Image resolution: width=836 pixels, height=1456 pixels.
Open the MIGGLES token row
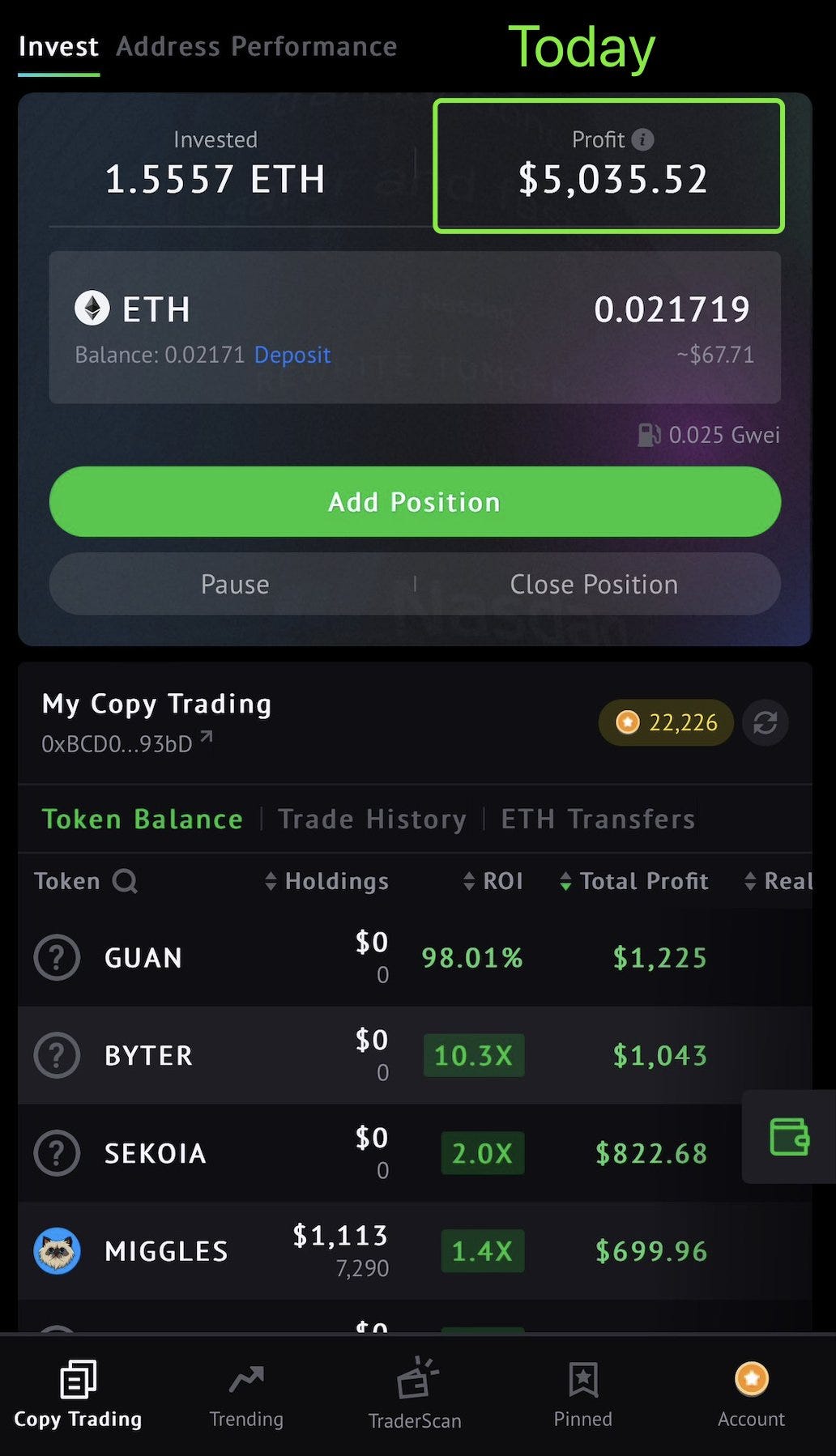click(x=415, y=1251)
